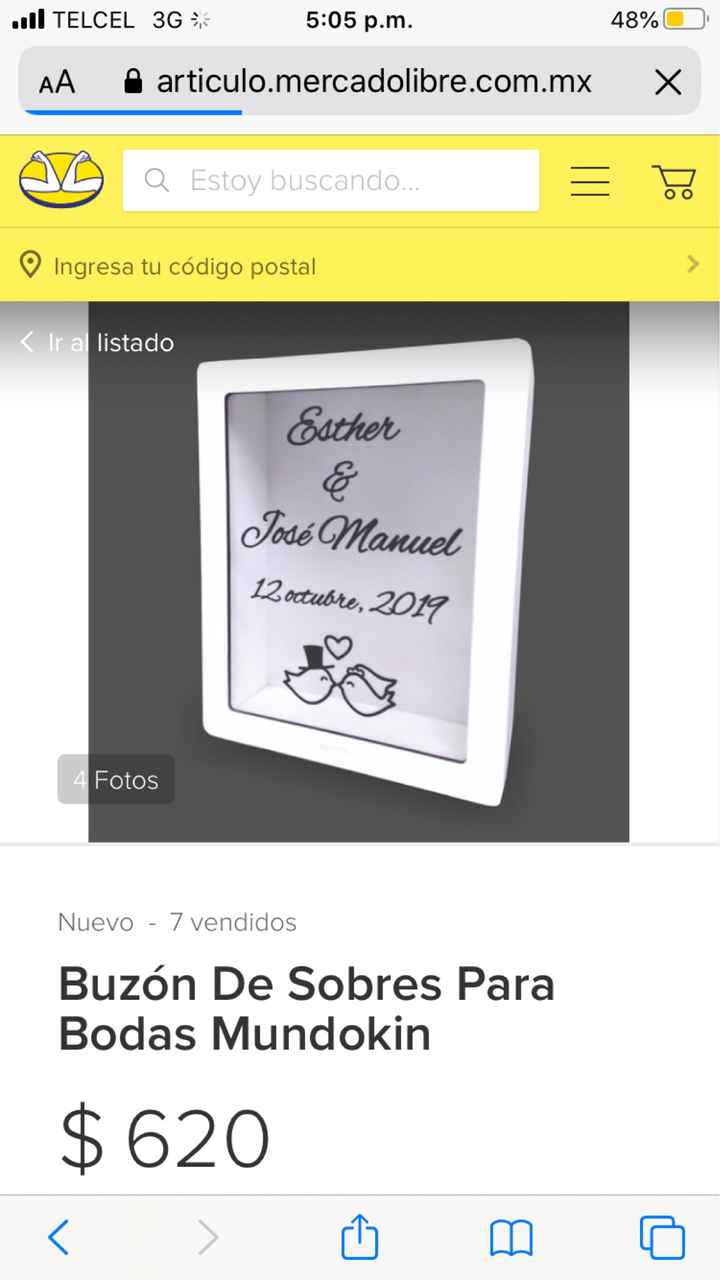Open the Safari share sheet
Screen dimensions: 720x1280
[359, 1237]
